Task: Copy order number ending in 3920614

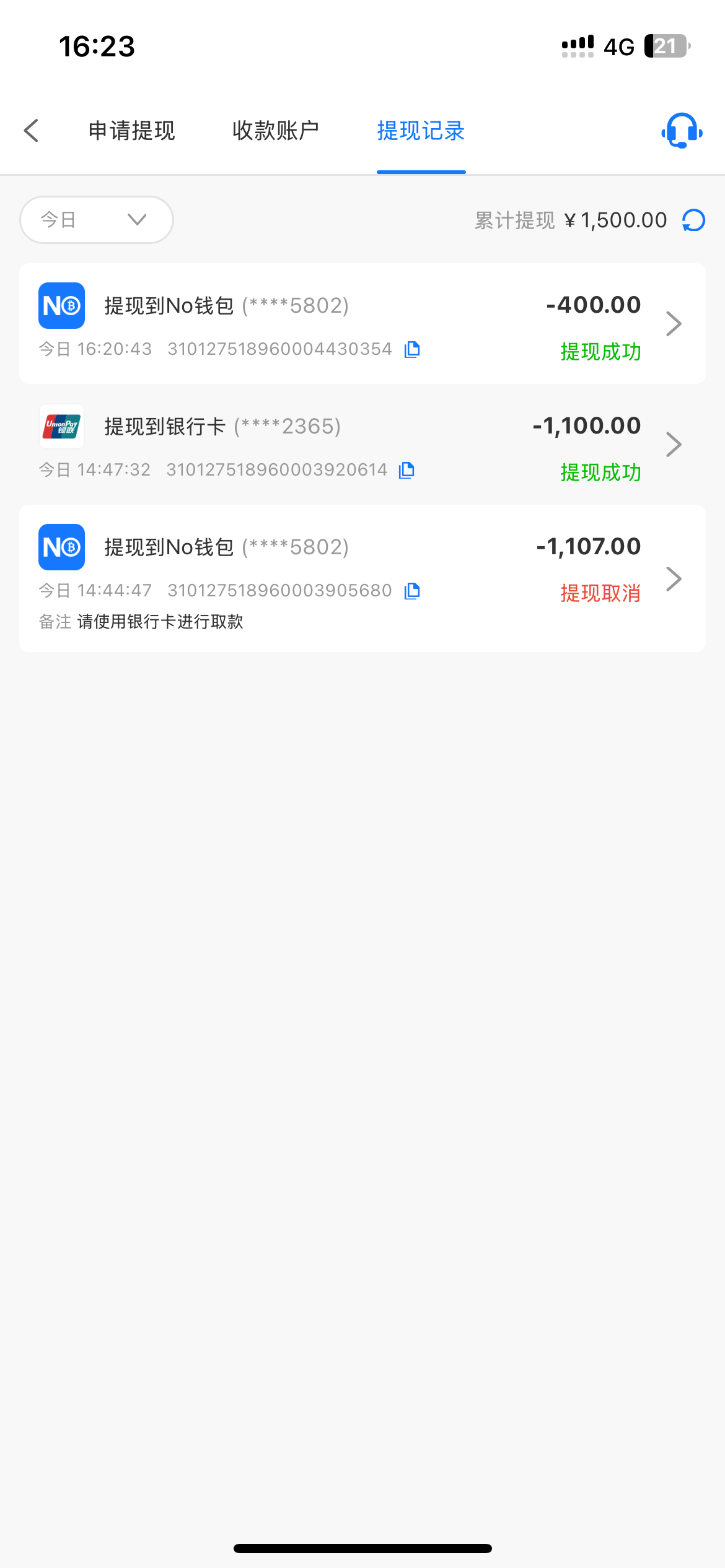Action: coord(406,470)
